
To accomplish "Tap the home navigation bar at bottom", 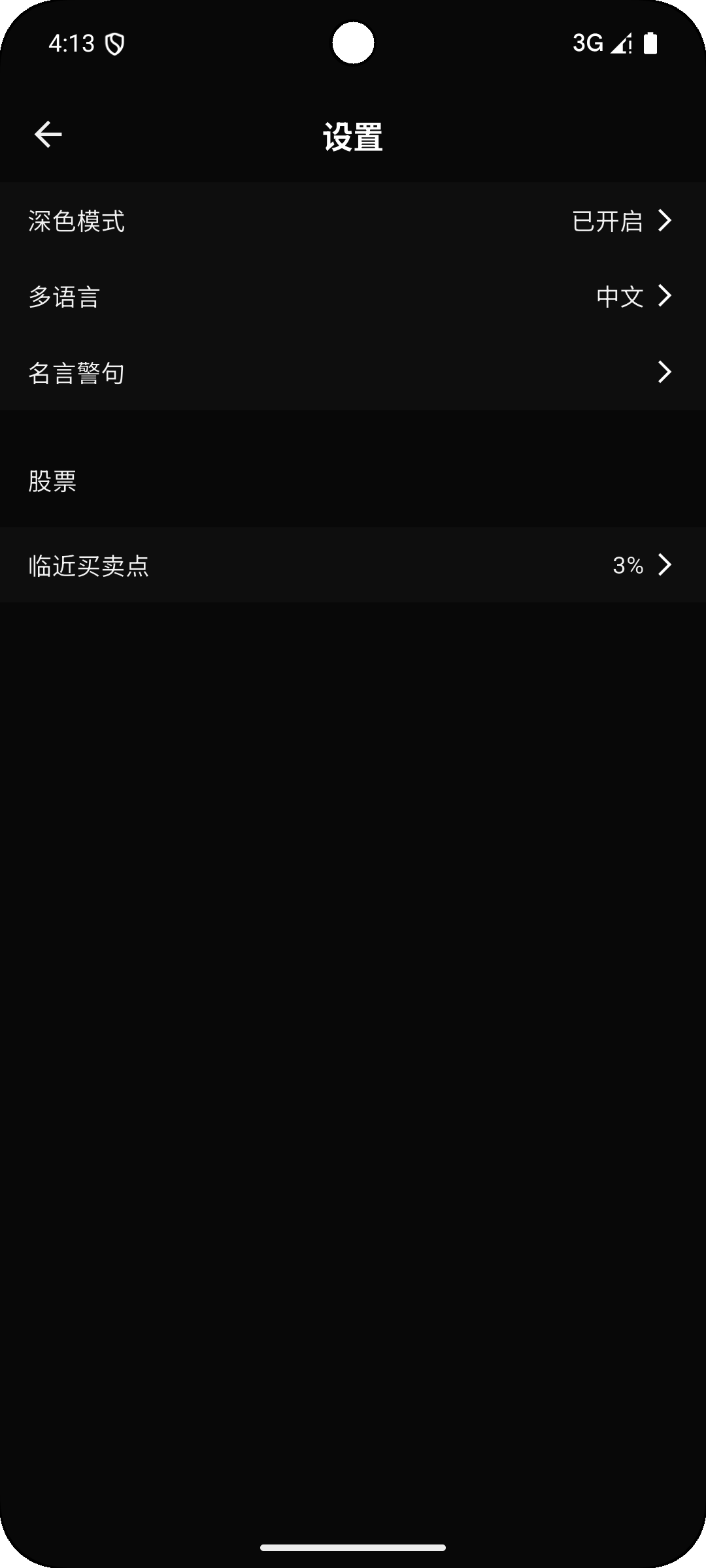I will pyautogui.click(x=353, y=1548).
